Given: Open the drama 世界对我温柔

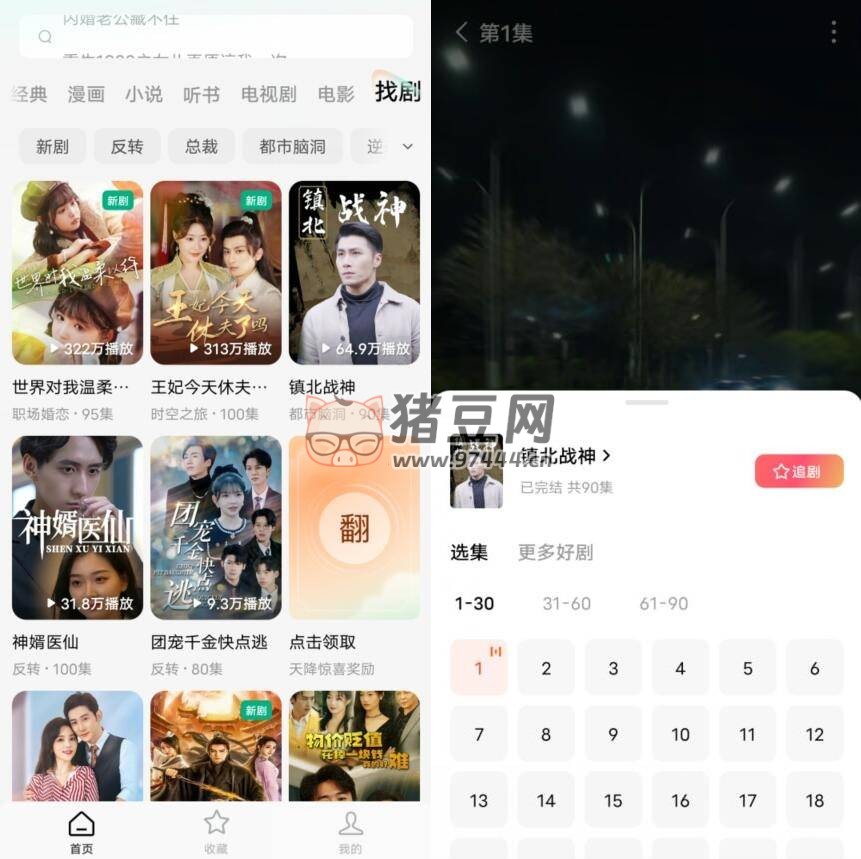Looking at the screenshot, I should [77, 273].
